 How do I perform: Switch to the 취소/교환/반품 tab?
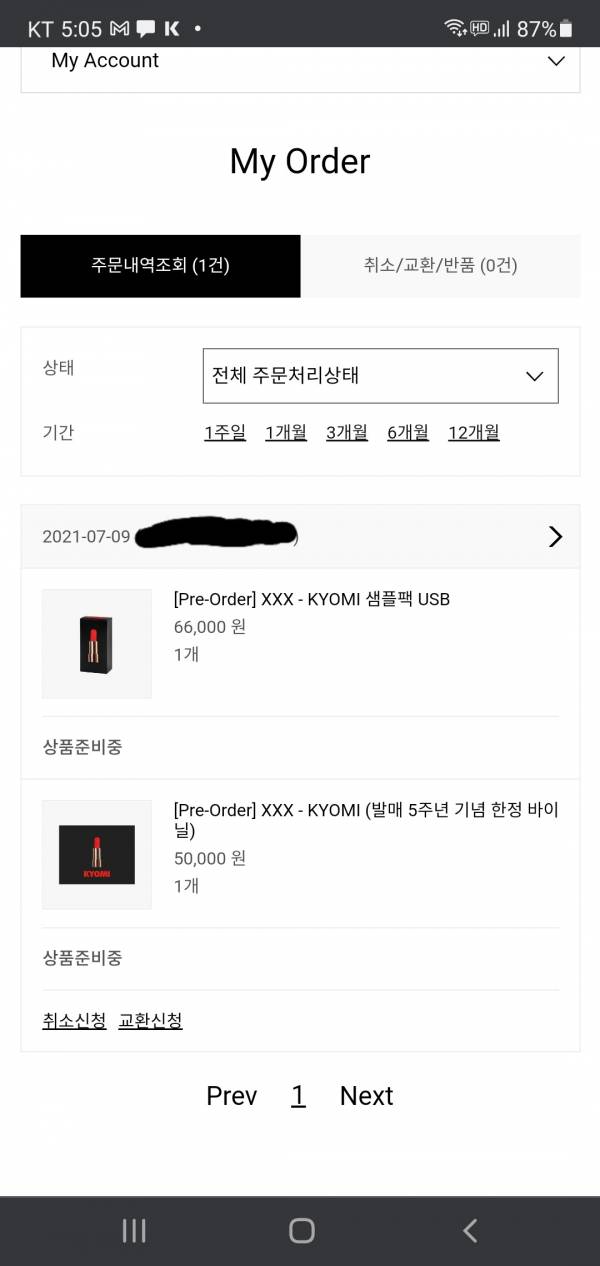pyautogui.click(x=440, y=266)
